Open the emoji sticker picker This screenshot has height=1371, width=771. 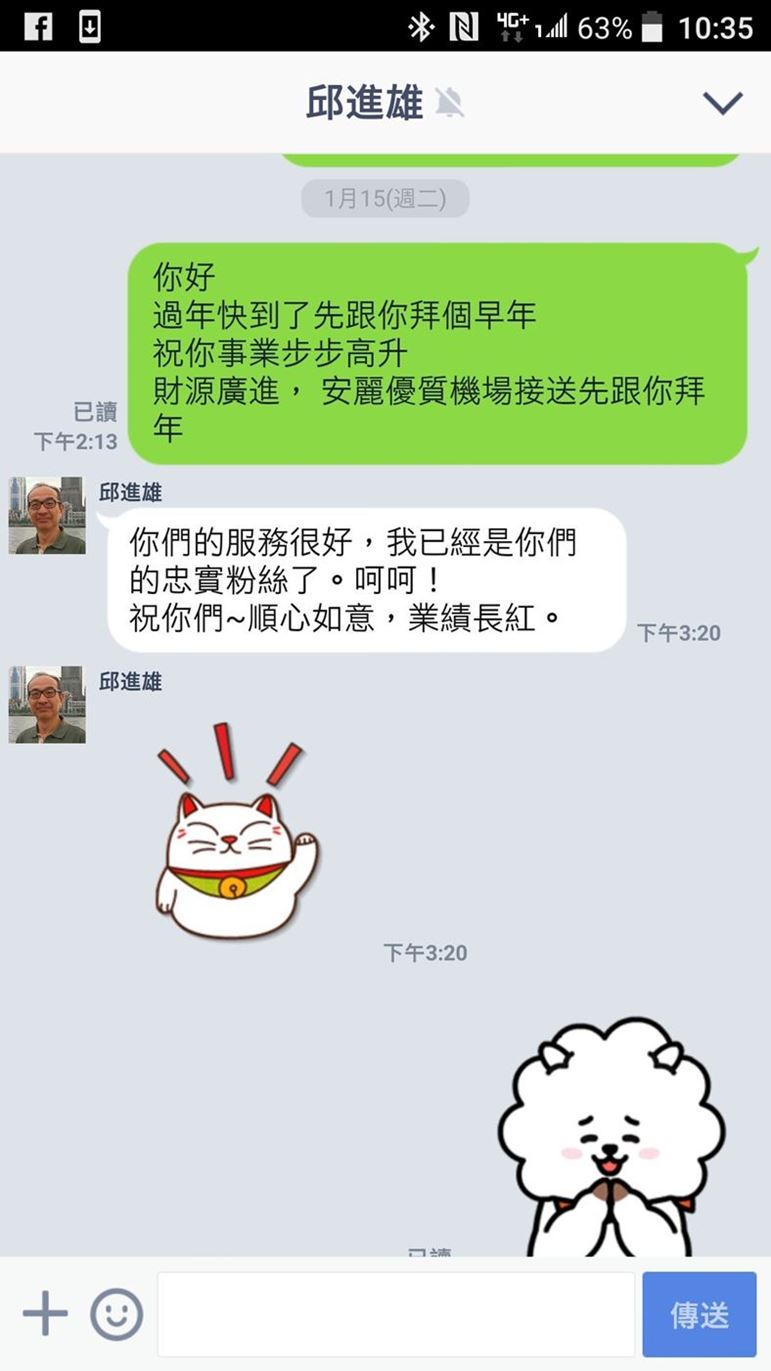pos(117,1314)
